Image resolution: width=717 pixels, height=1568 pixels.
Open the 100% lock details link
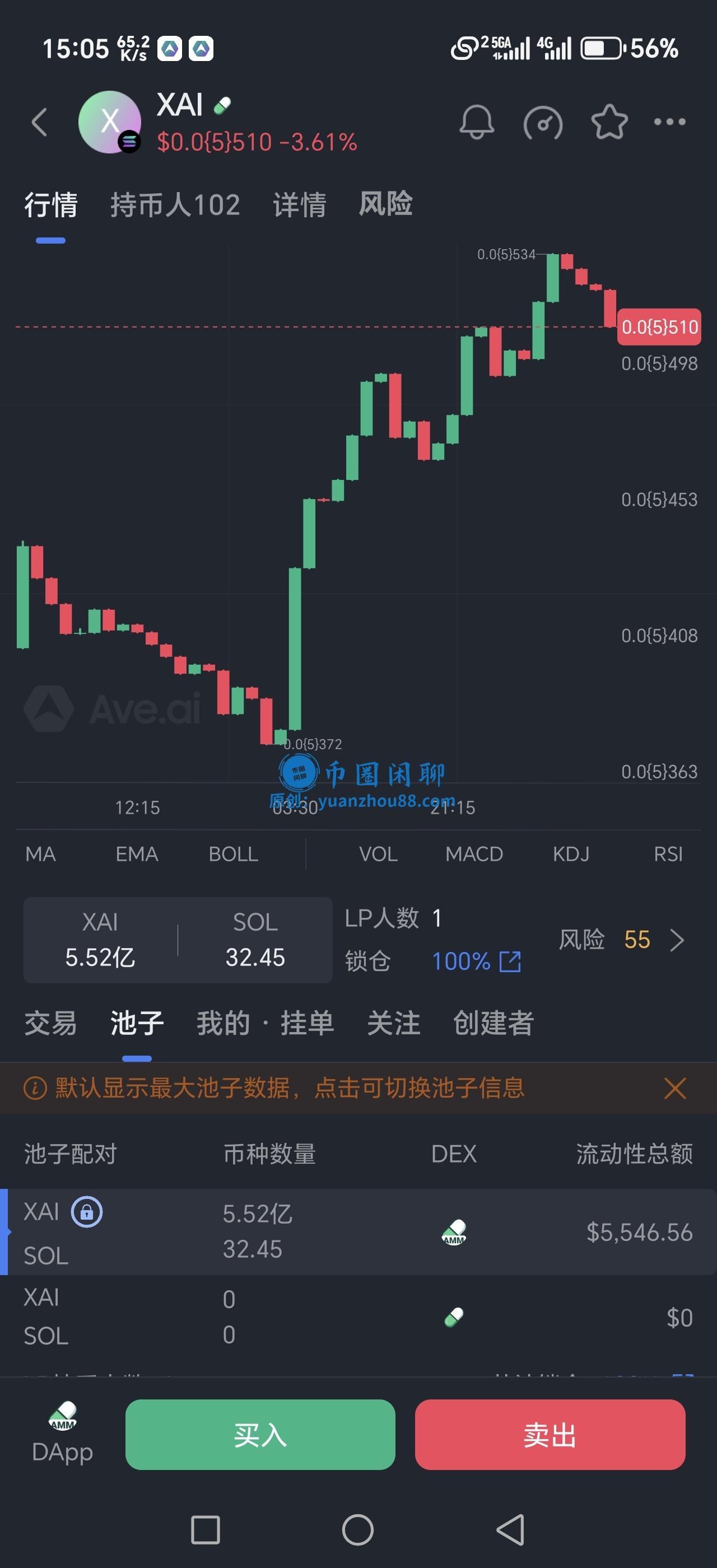click(476, 962)
